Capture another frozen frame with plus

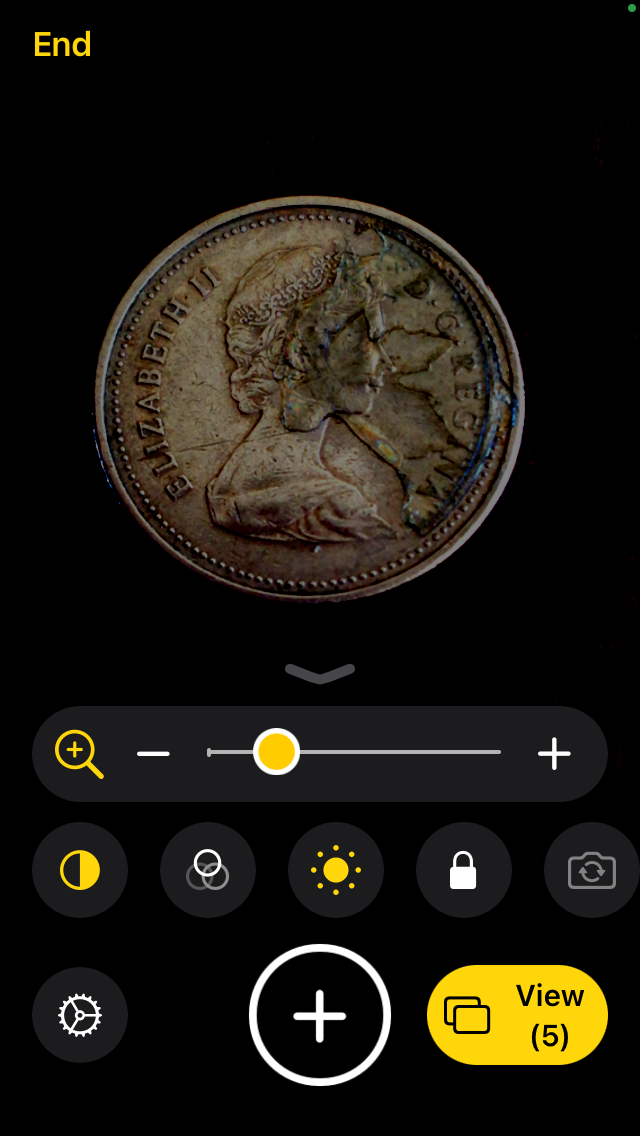click(x=320, y=1015)
